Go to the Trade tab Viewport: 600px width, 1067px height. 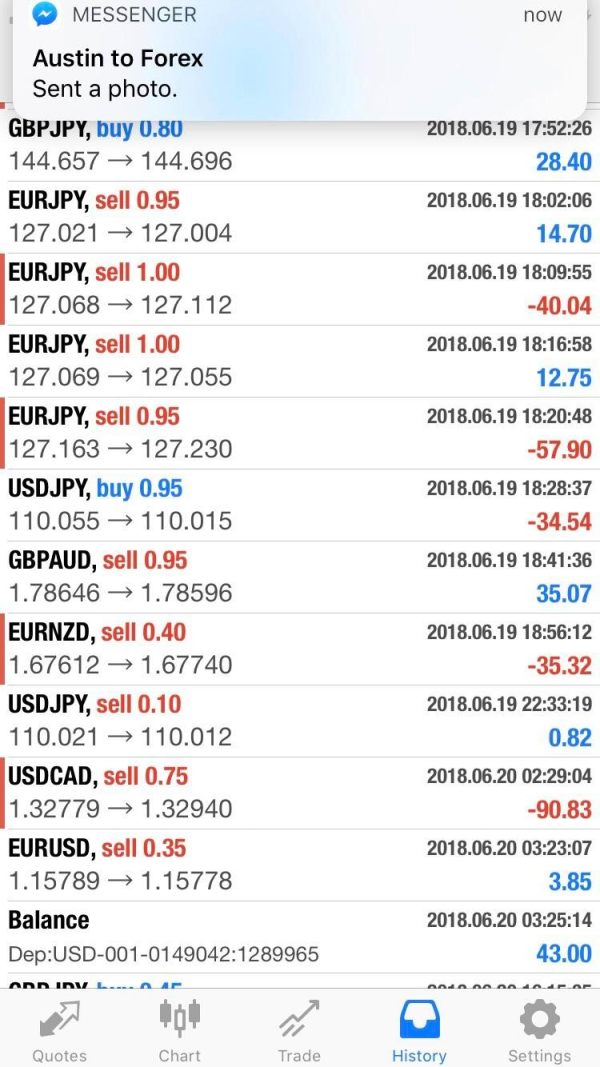point(299,1029)
